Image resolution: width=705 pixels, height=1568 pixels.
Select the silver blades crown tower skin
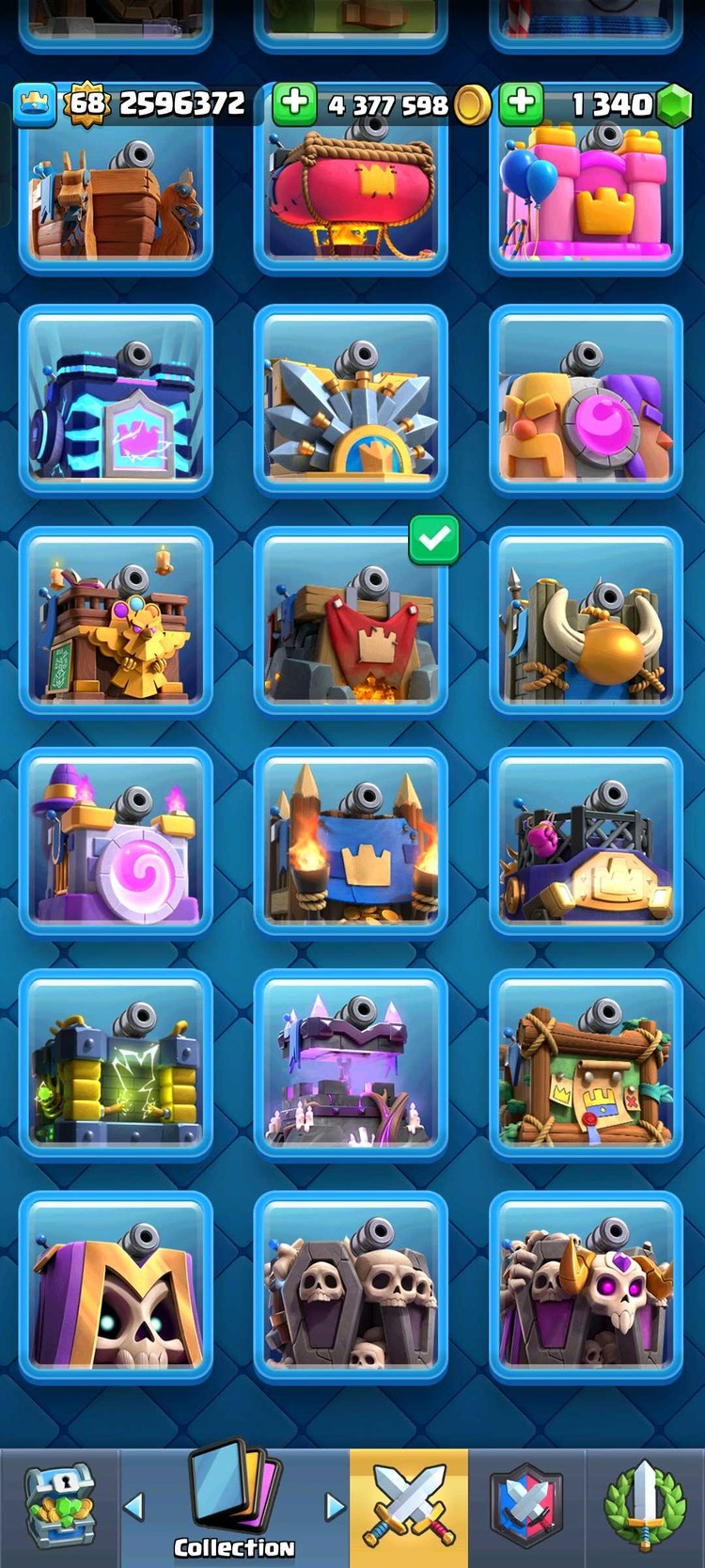pyautogui.click(x=351, y=400)
